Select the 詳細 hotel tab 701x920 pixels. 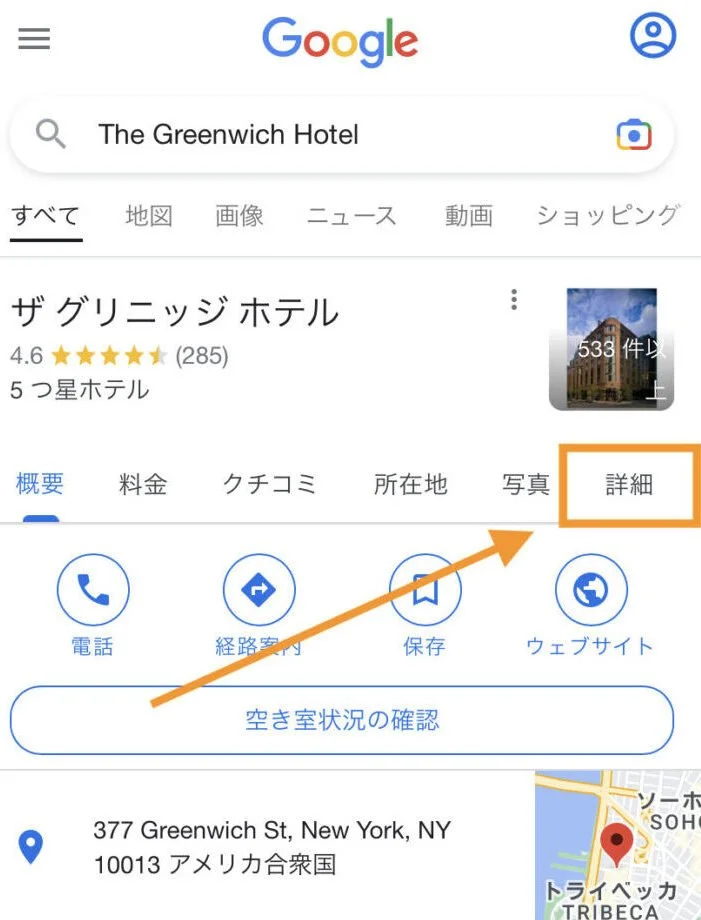629,485
